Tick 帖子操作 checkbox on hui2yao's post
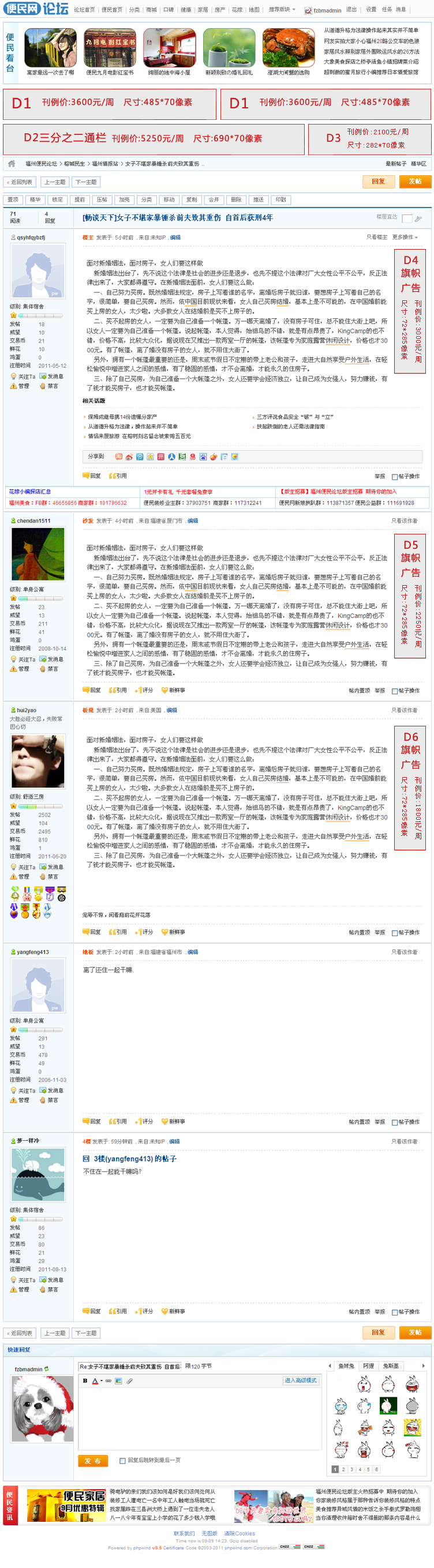 pyautogui.click(x=394, y=933)
